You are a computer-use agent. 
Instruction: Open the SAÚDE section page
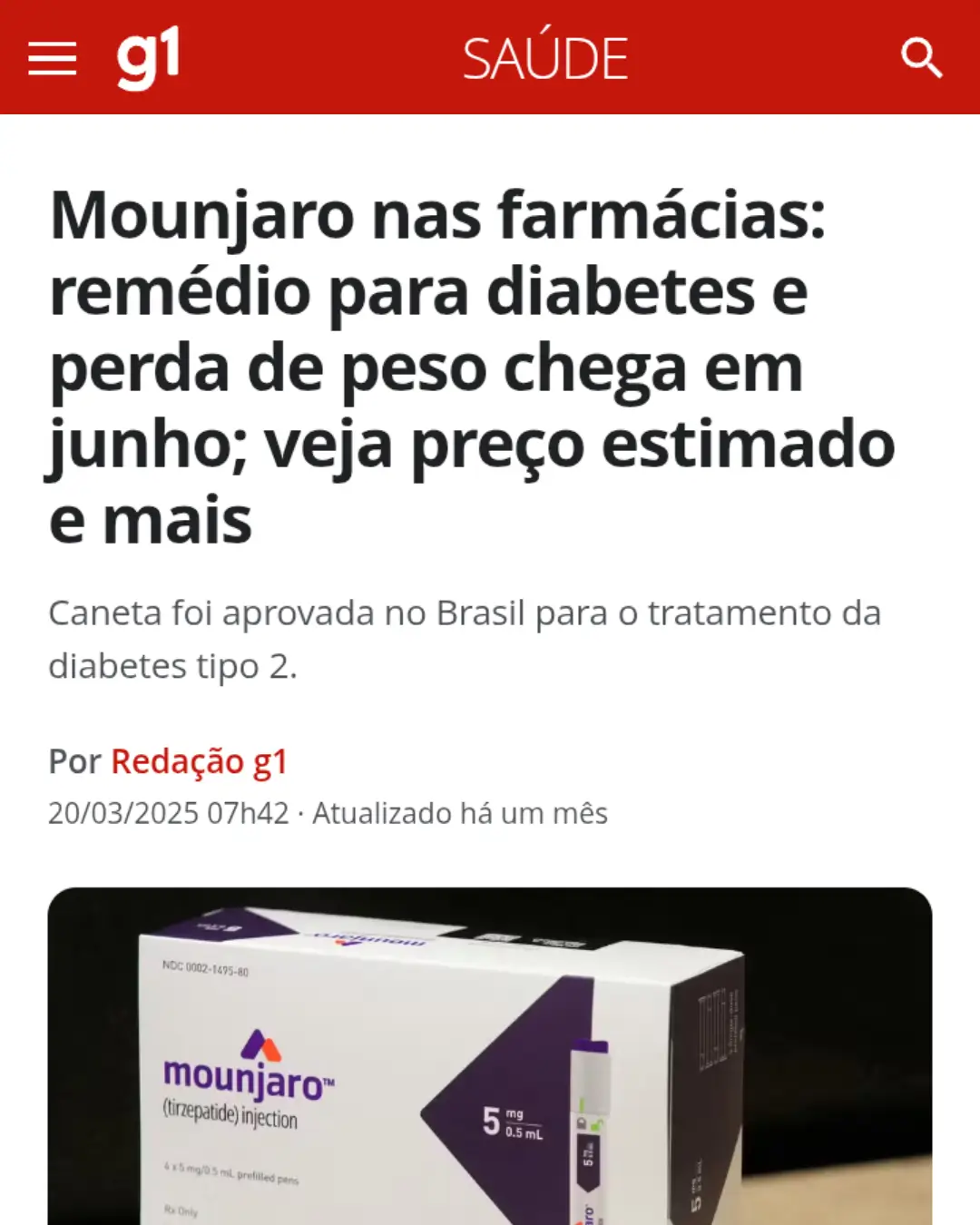click(x=545, y=58)
